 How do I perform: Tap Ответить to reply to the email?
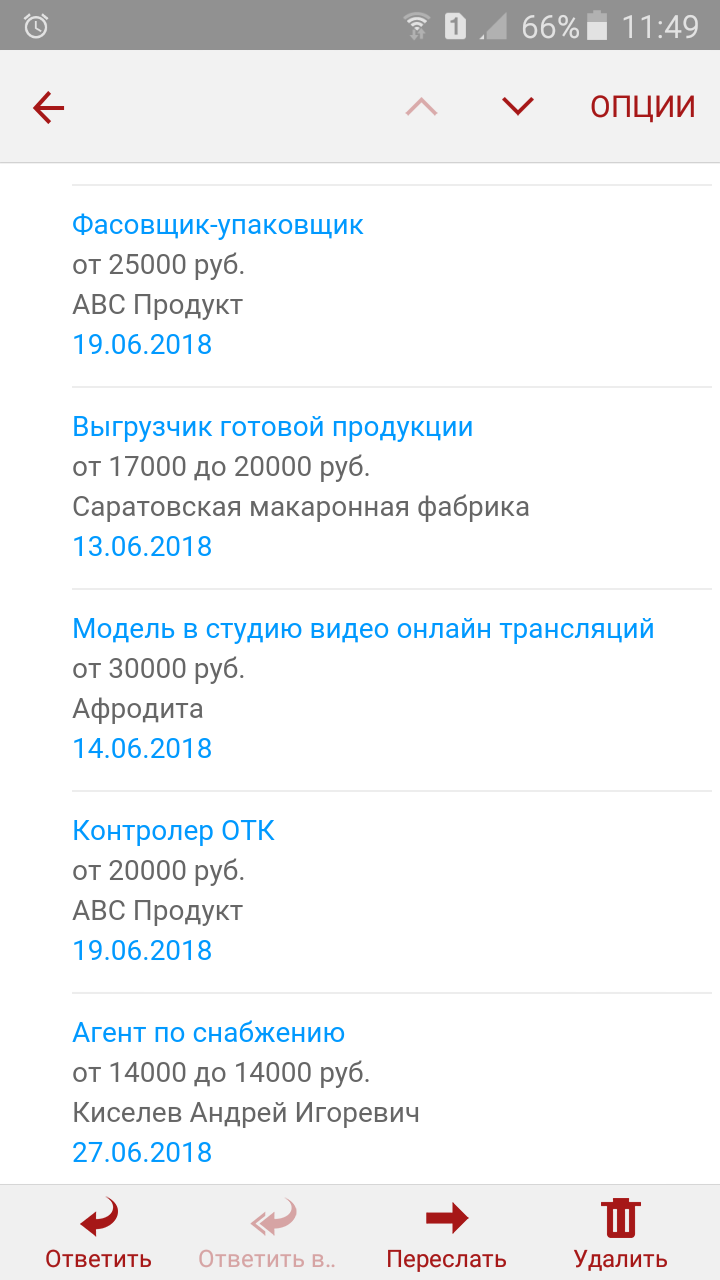pyautogui.click(x=98, y=1234)
